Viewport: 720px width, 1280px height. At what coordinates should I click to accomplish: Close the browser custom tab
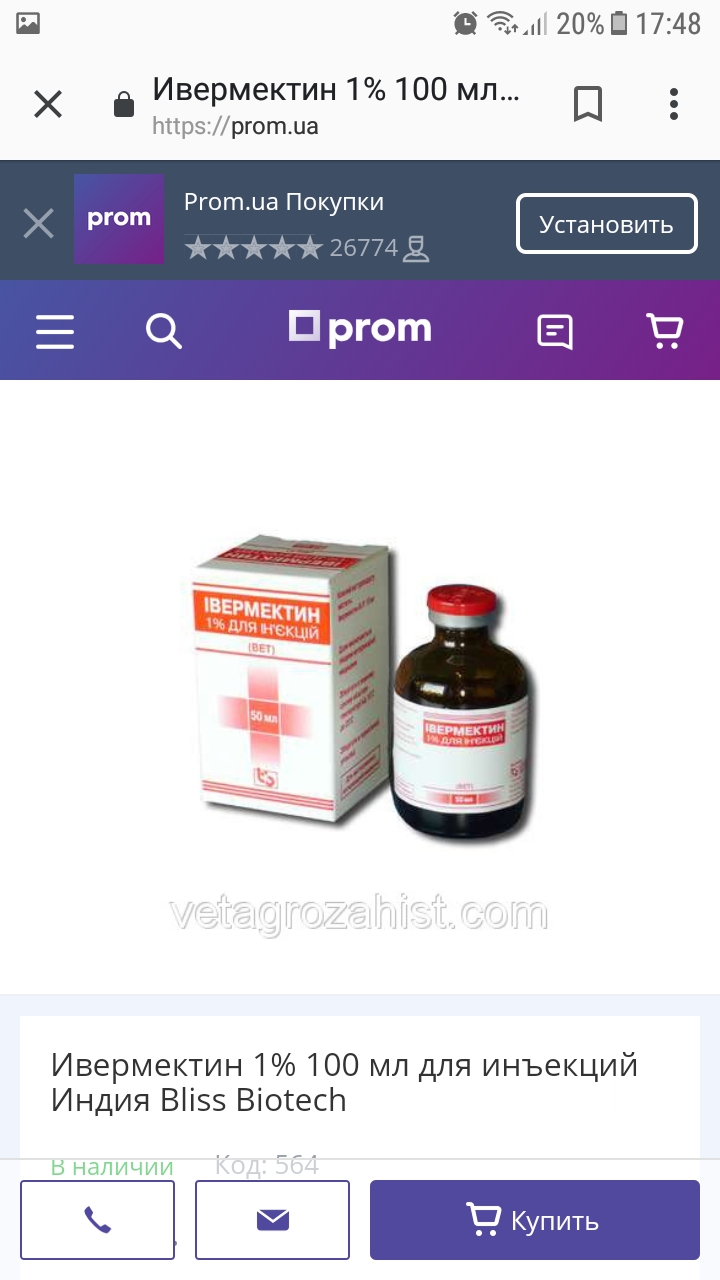tap(48, 104)
